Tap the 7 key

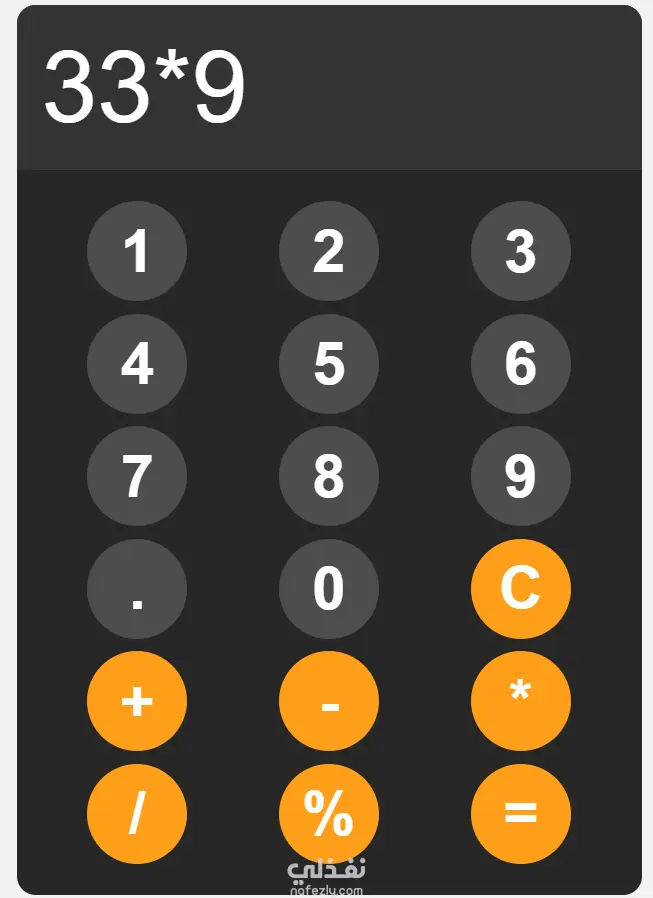click(137, 476)
